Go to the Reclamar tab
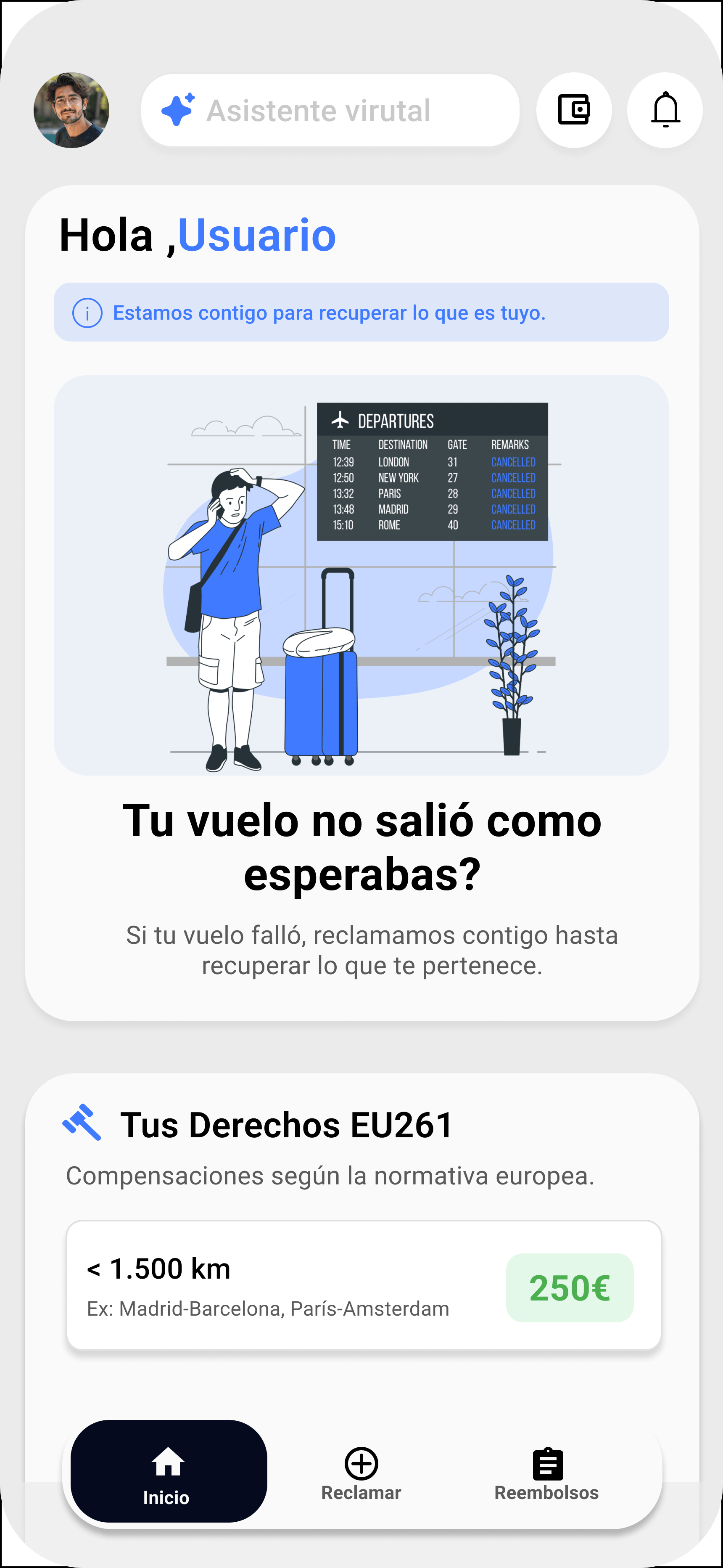Screen dimensions: 723x1568 click(x=361, y=1473)
